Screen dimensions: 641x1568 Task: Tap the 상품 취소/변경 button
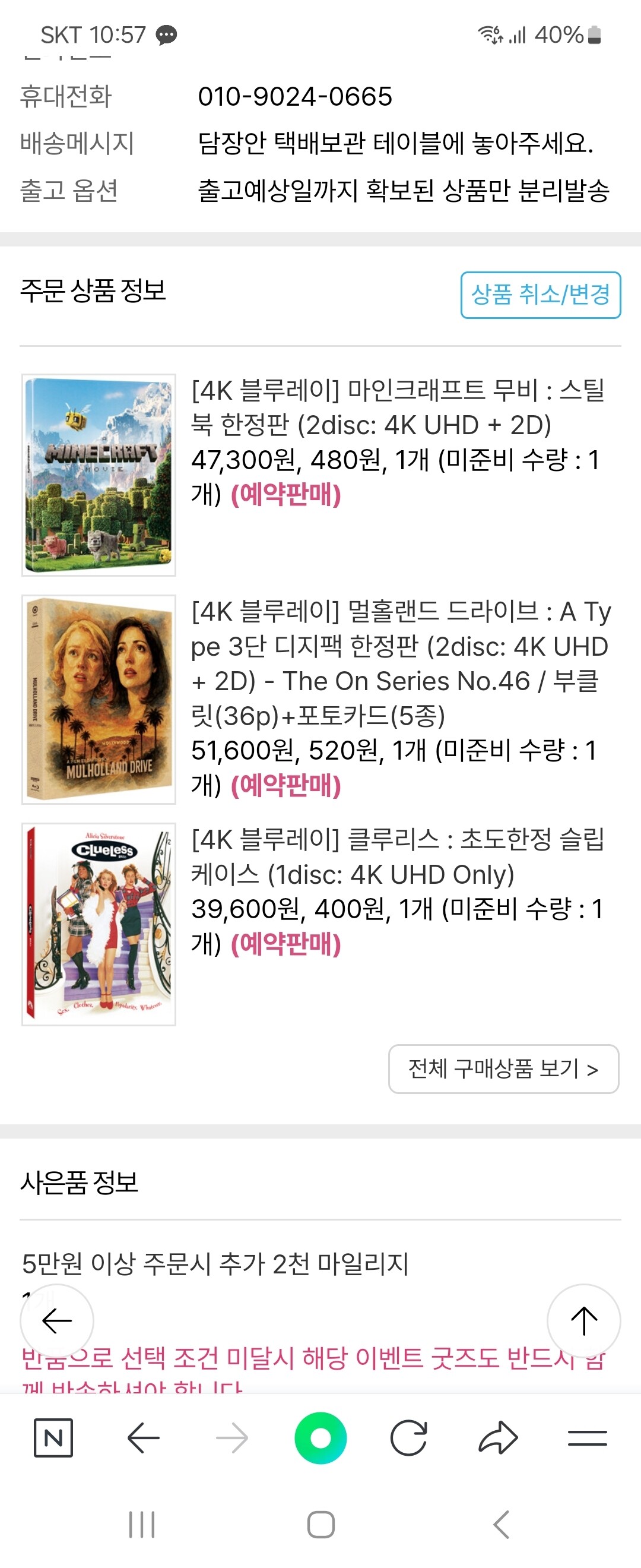540,295
